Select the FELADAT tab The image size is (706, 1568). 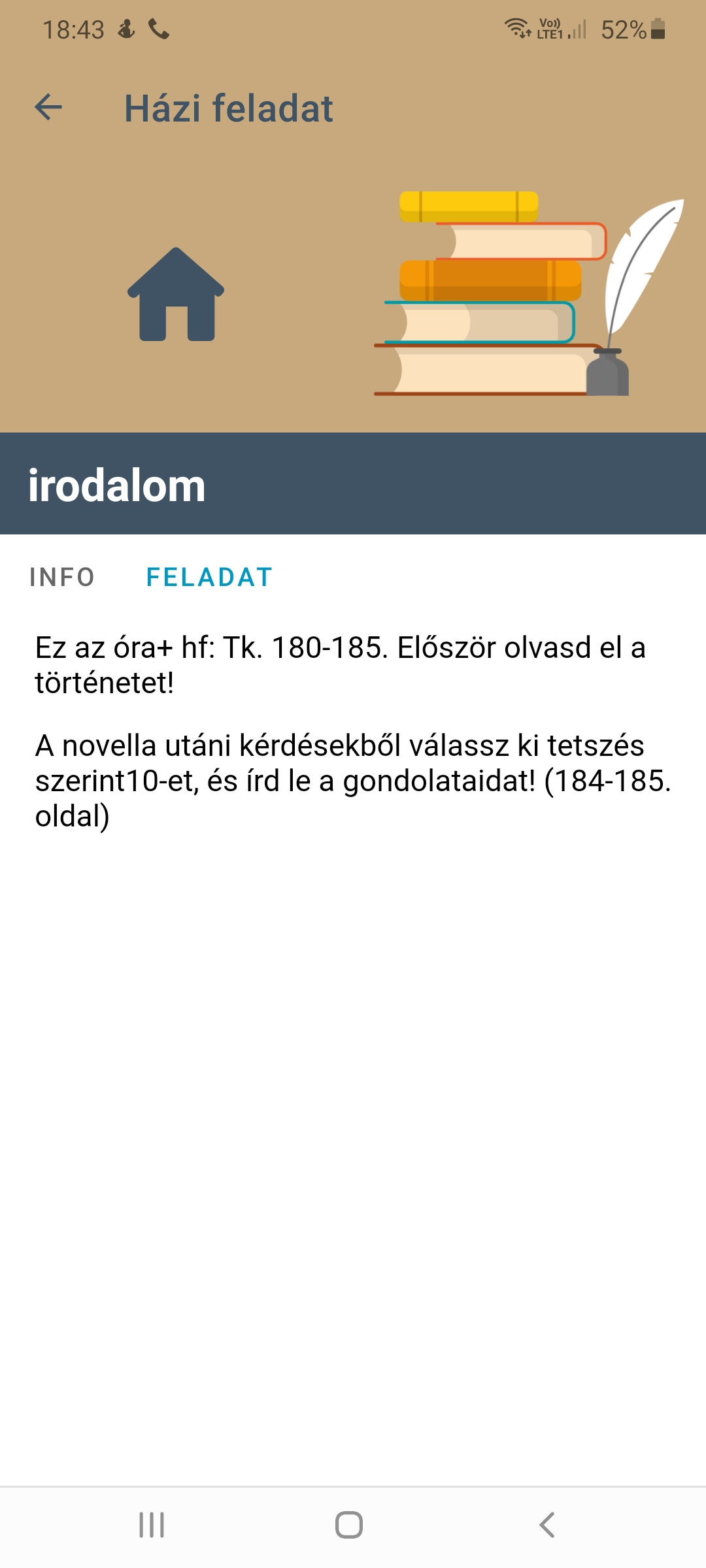pyautogui.click(x=209, y=578)
